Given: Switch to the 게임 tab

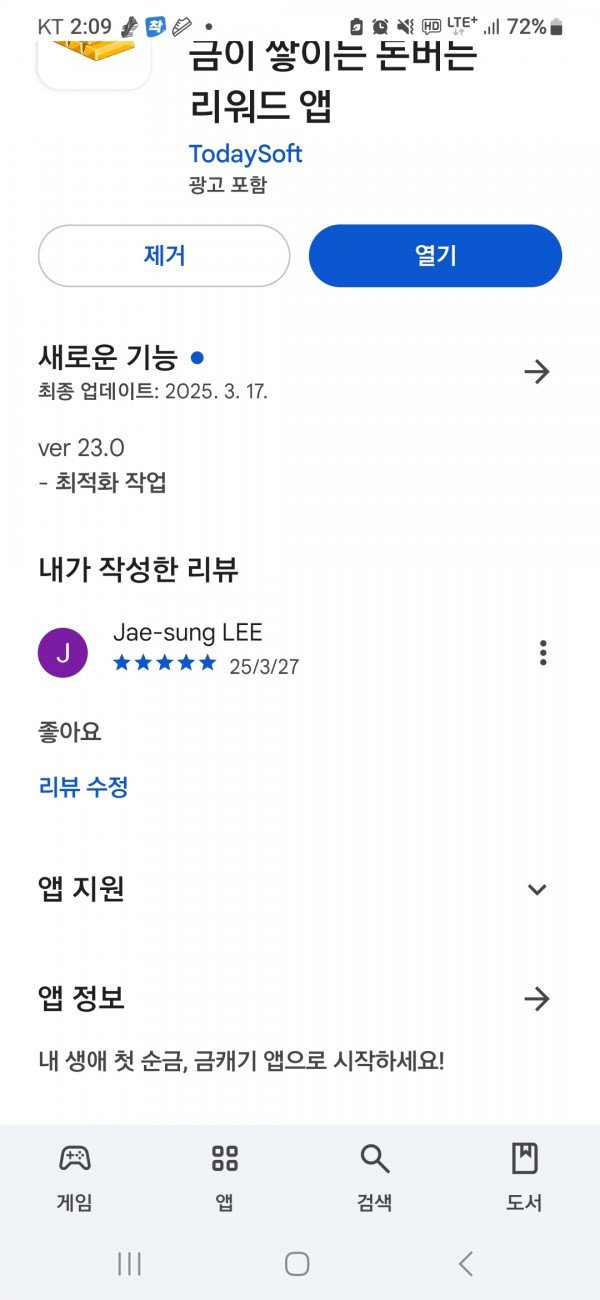Looking at the screenshot, I should [x=75, y=1178].
